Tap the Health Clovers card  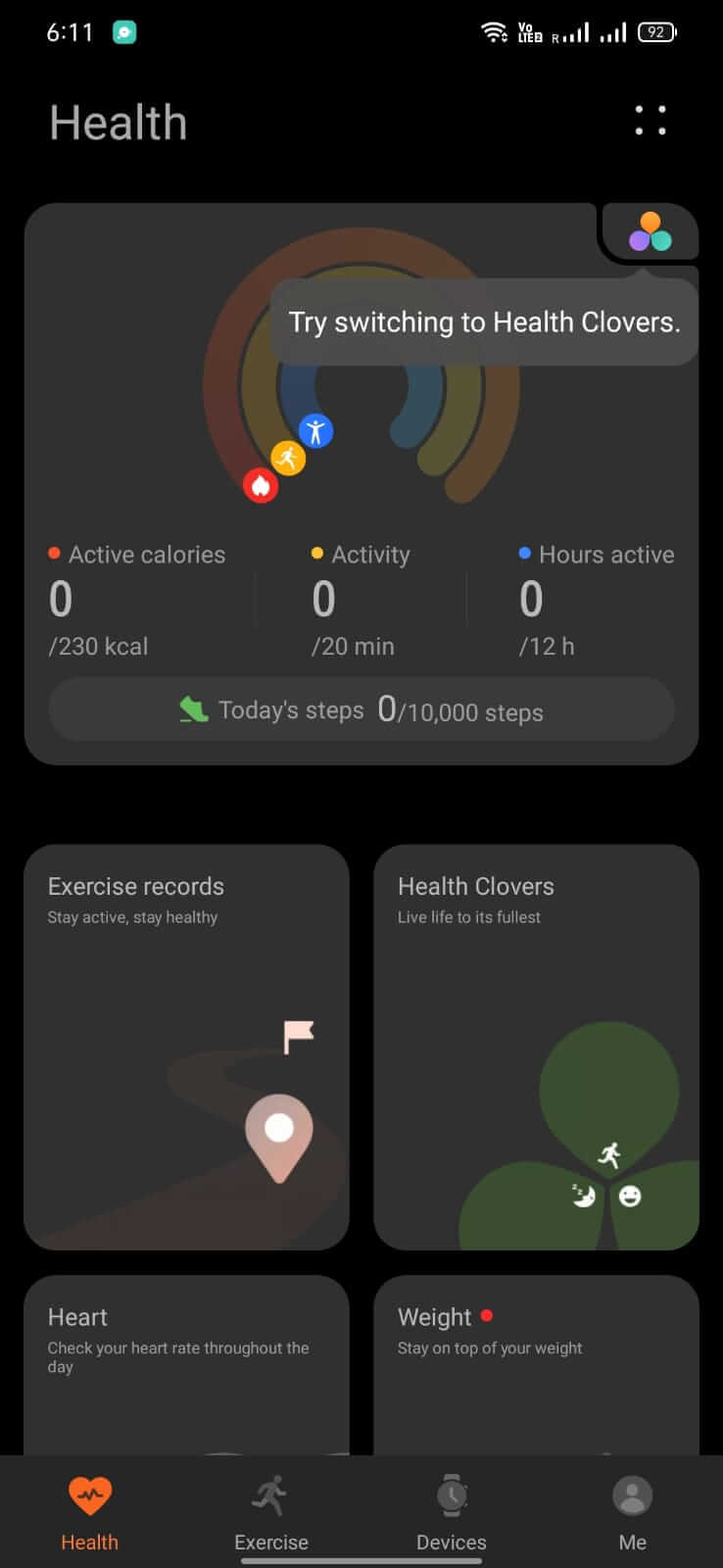point(536,1046)
